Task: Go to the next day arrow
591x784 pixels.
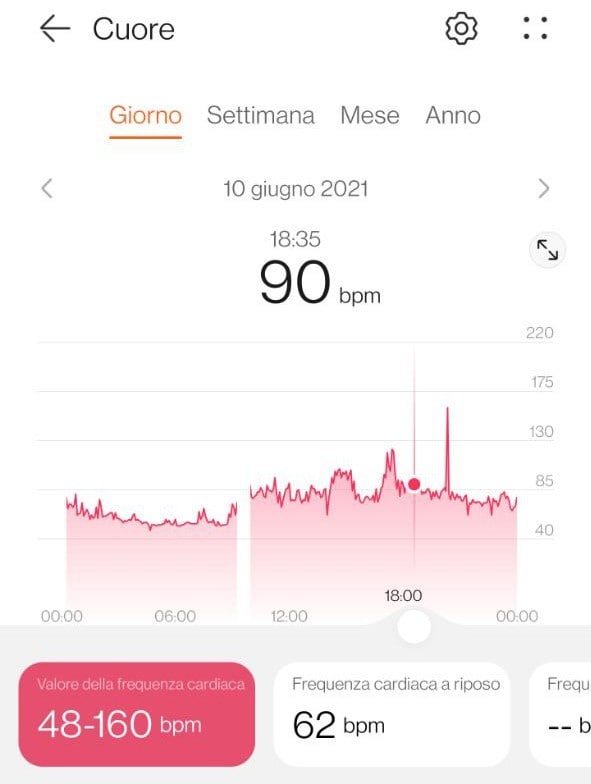Action: (x=544, y=188)
